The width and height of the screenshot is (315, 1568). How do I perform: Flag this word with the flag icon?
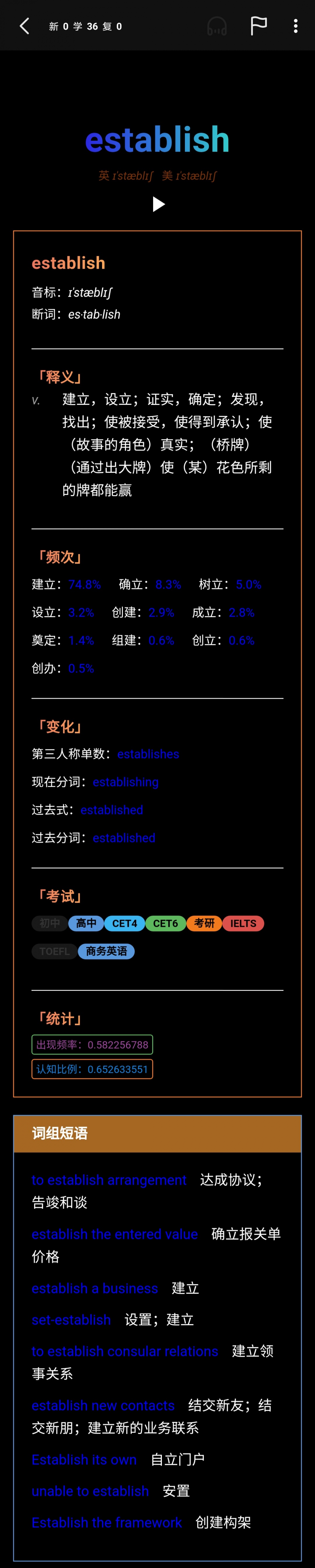coord(258,26)
